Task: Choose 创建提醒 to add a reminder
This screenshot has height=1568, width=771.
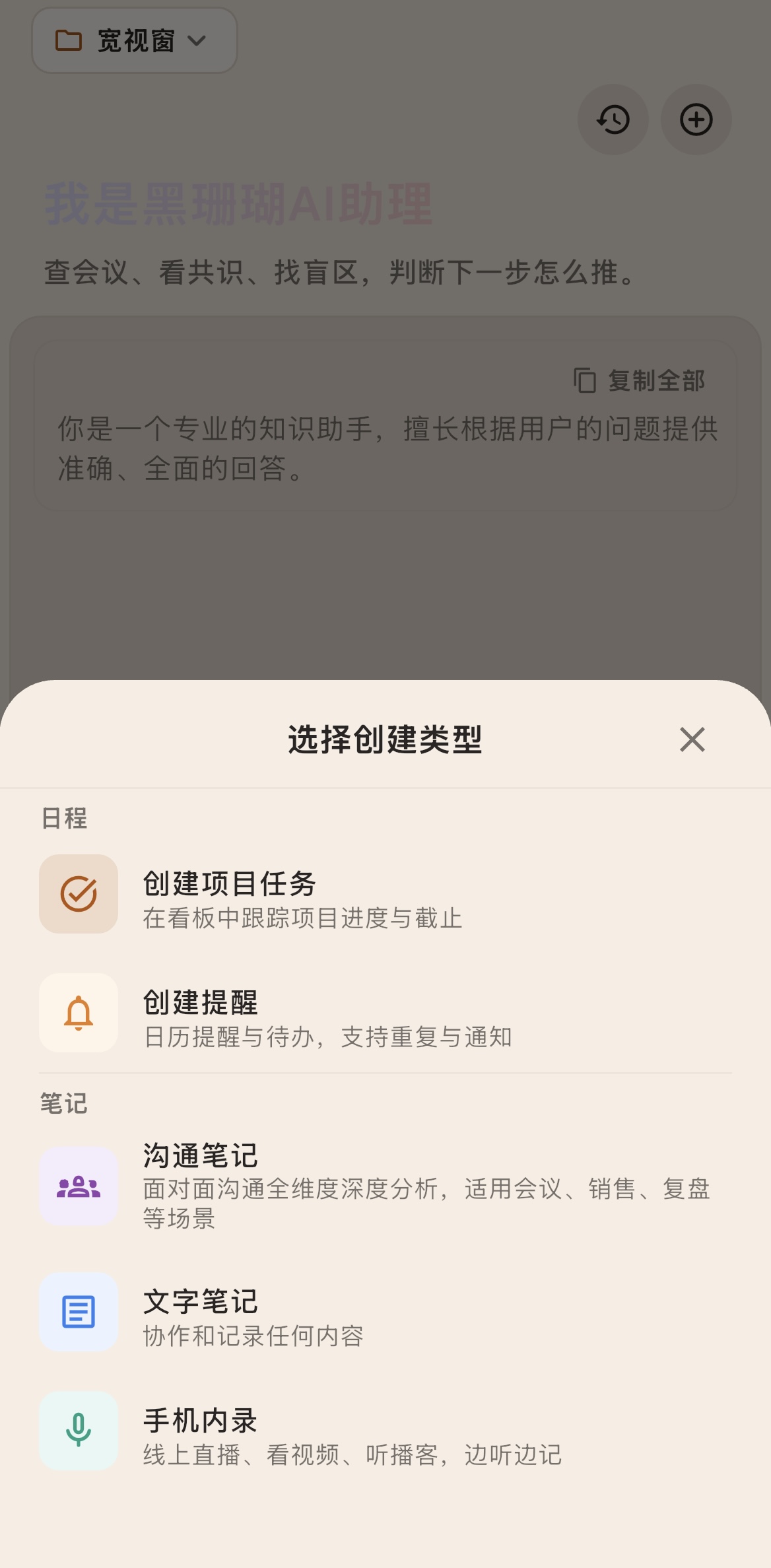Action: [x=385, y=1013]
